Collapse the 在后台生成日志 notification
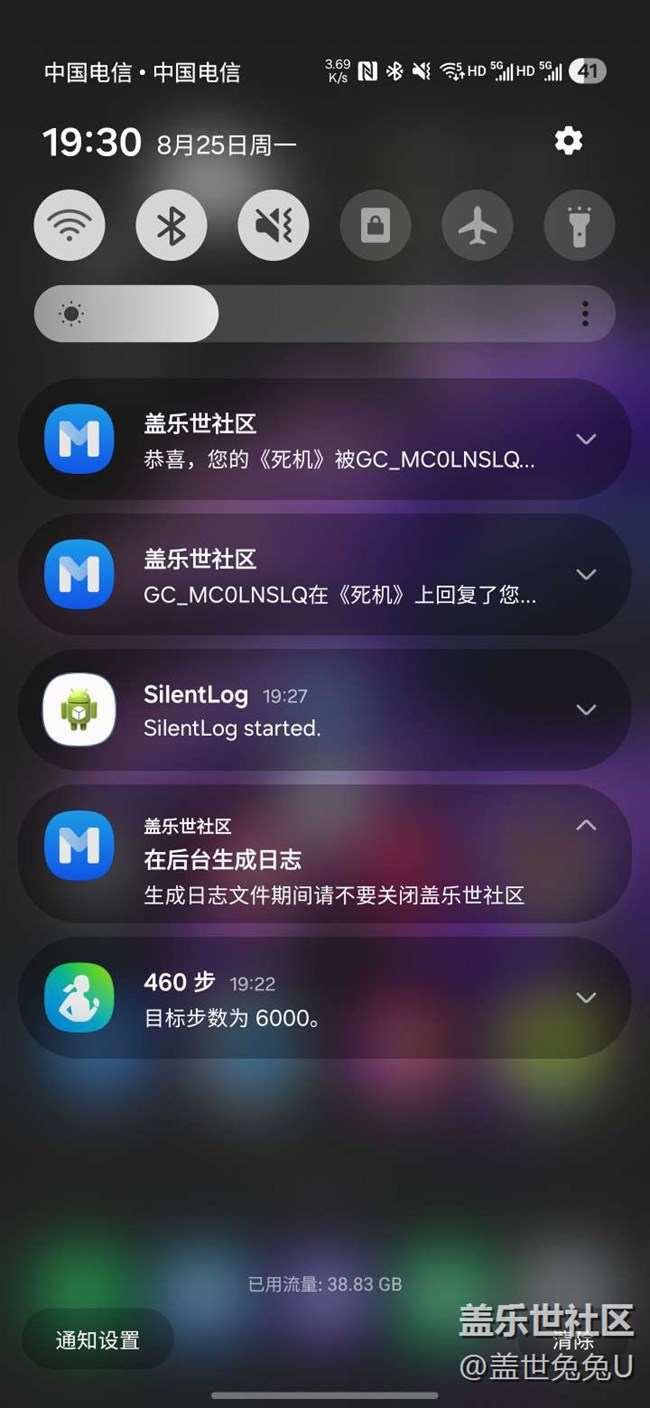 click(586, 825)
